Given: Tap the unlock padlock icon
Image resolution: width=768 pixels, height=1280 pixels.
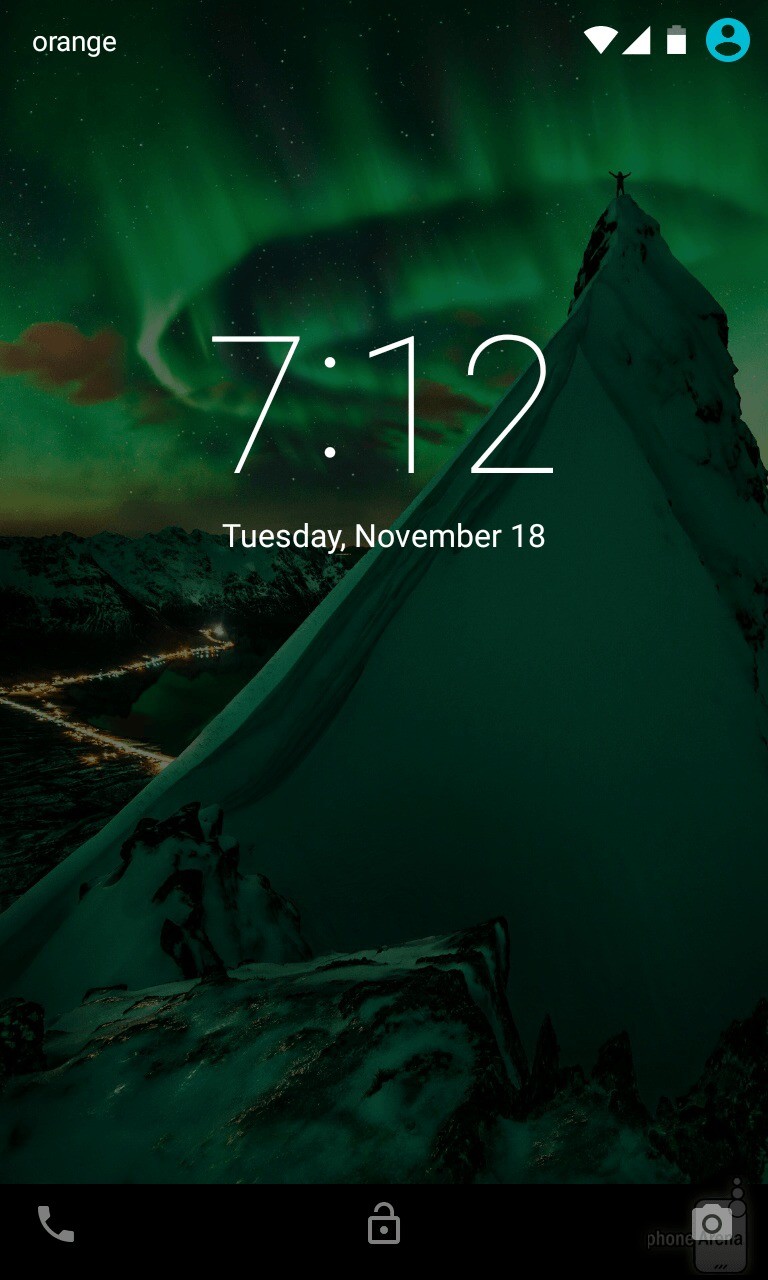Looking at the screenshot, I should pos(384,1224).
